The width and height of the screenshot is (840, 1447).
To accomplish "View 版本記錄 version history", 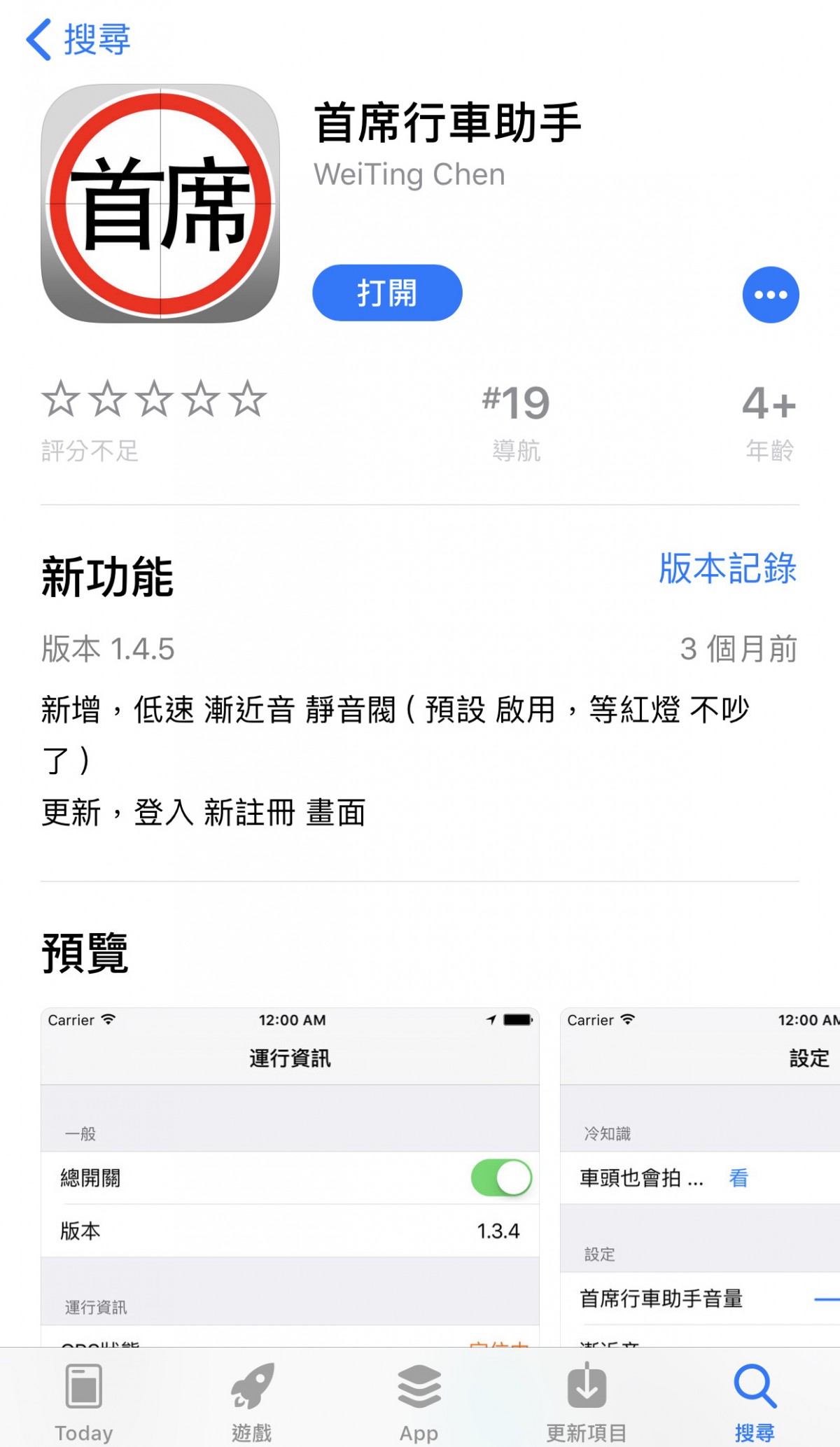I will pyautogui.click(x=727, y=568).
